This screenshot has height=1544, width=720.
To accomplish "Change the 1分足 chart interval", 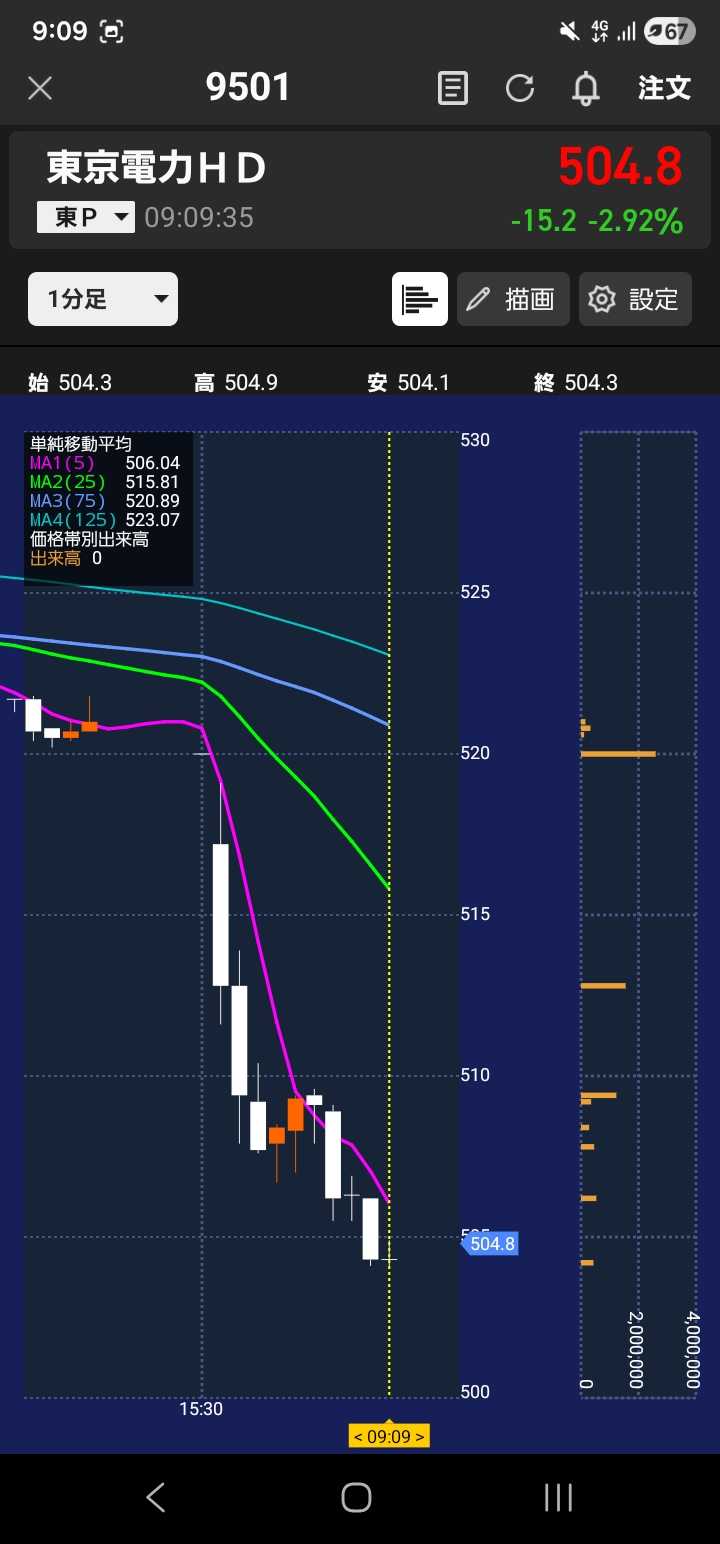I will (x=103, y=299).
